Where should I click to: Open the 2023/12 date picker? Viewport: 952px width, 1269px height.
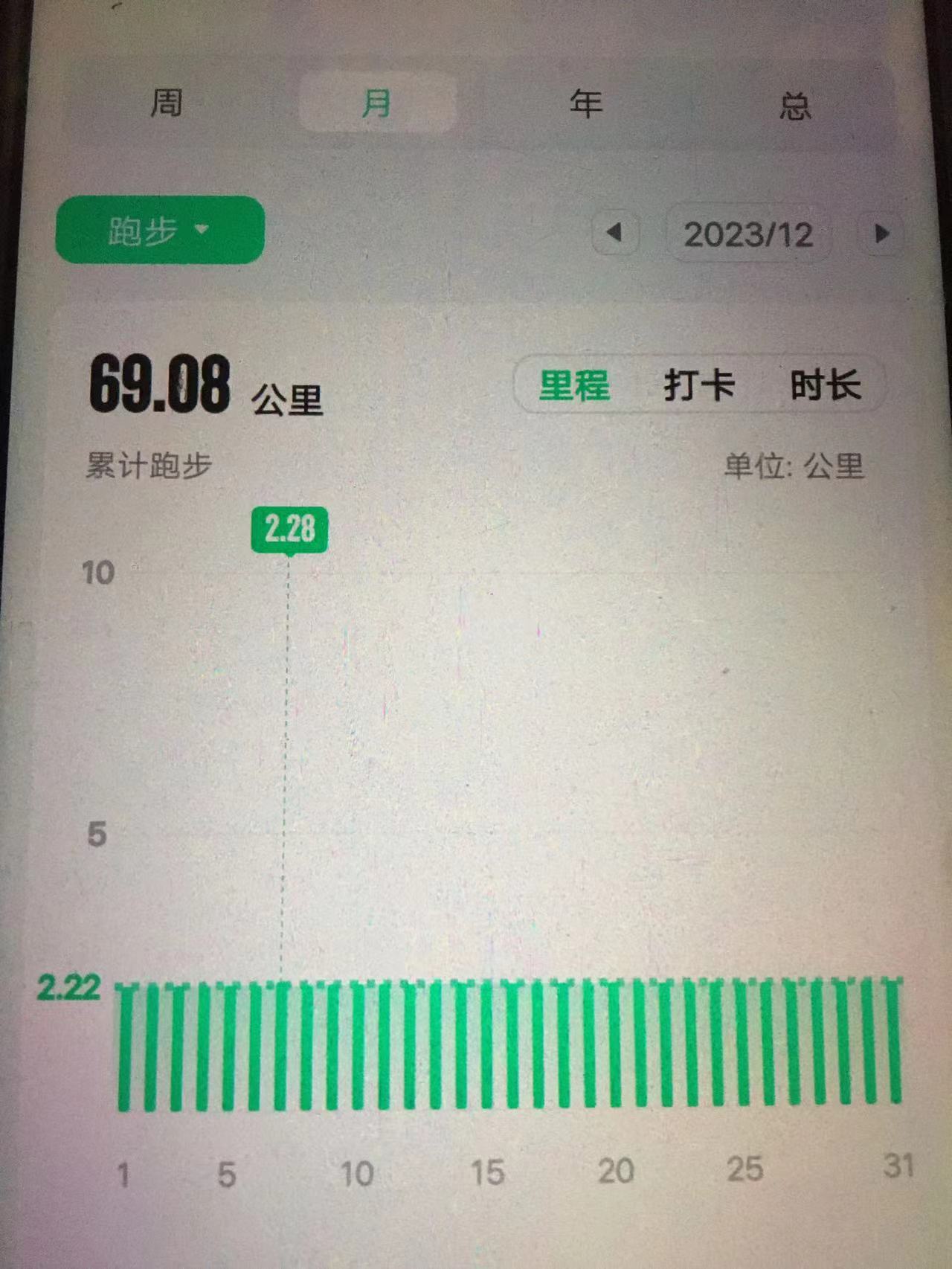(748, 234)
